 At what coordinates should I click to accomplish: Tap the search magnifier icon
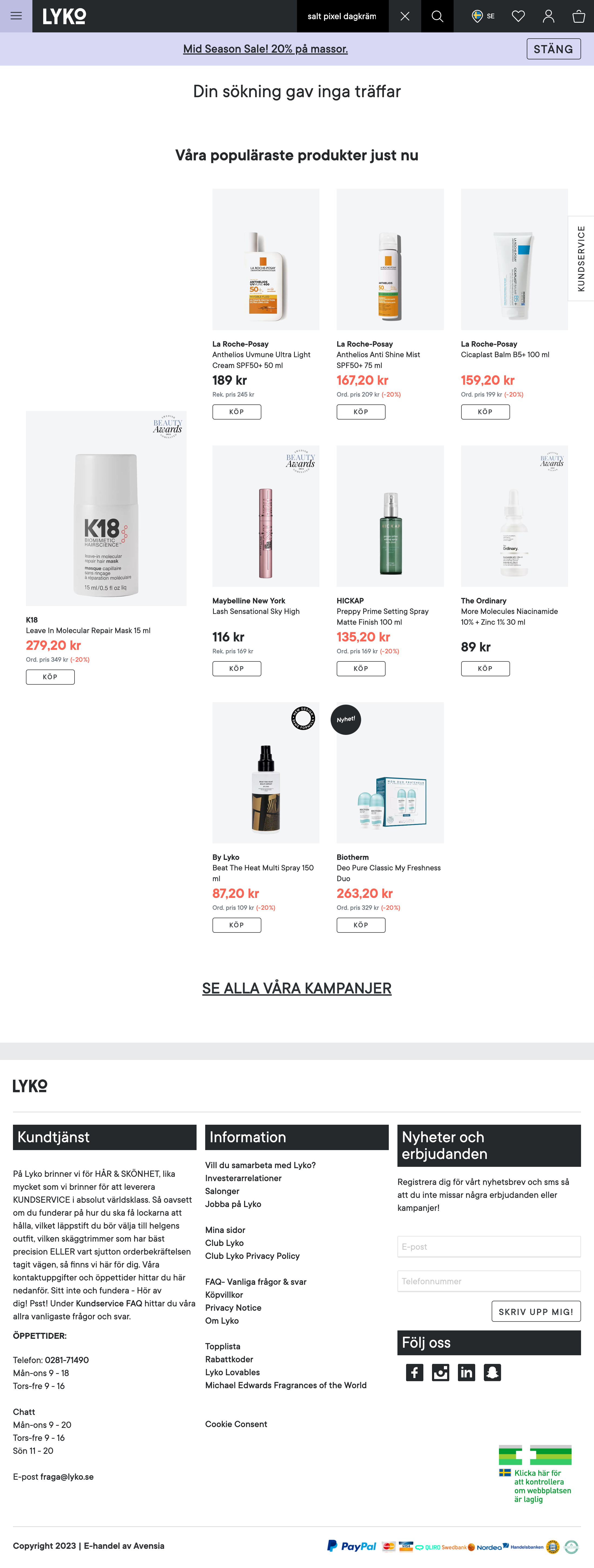(x=437, y=16)
